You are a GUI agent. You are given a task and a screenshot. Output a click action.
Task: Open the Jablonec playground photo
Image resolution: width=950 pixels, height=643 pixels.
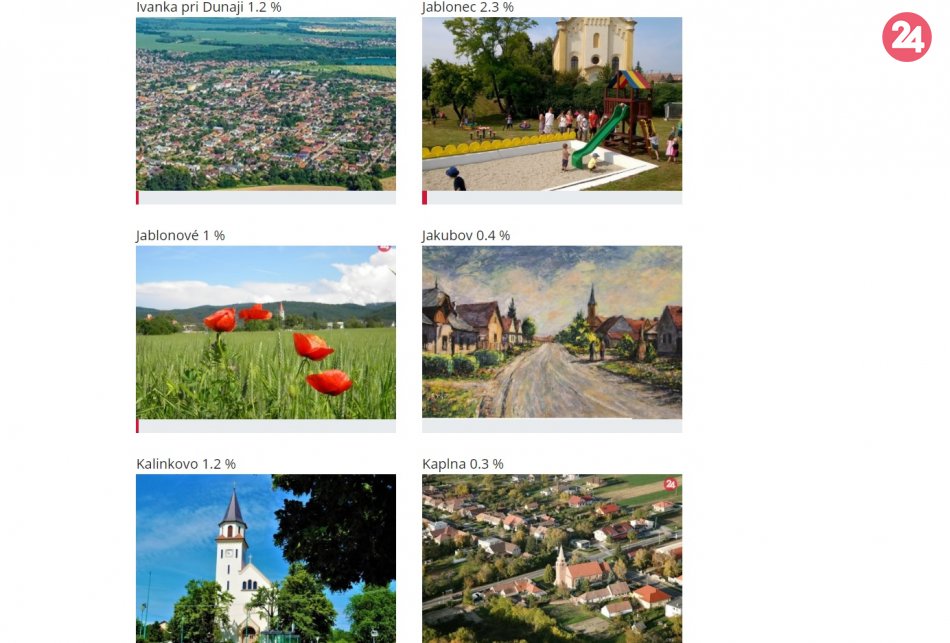tap(551, 103)
